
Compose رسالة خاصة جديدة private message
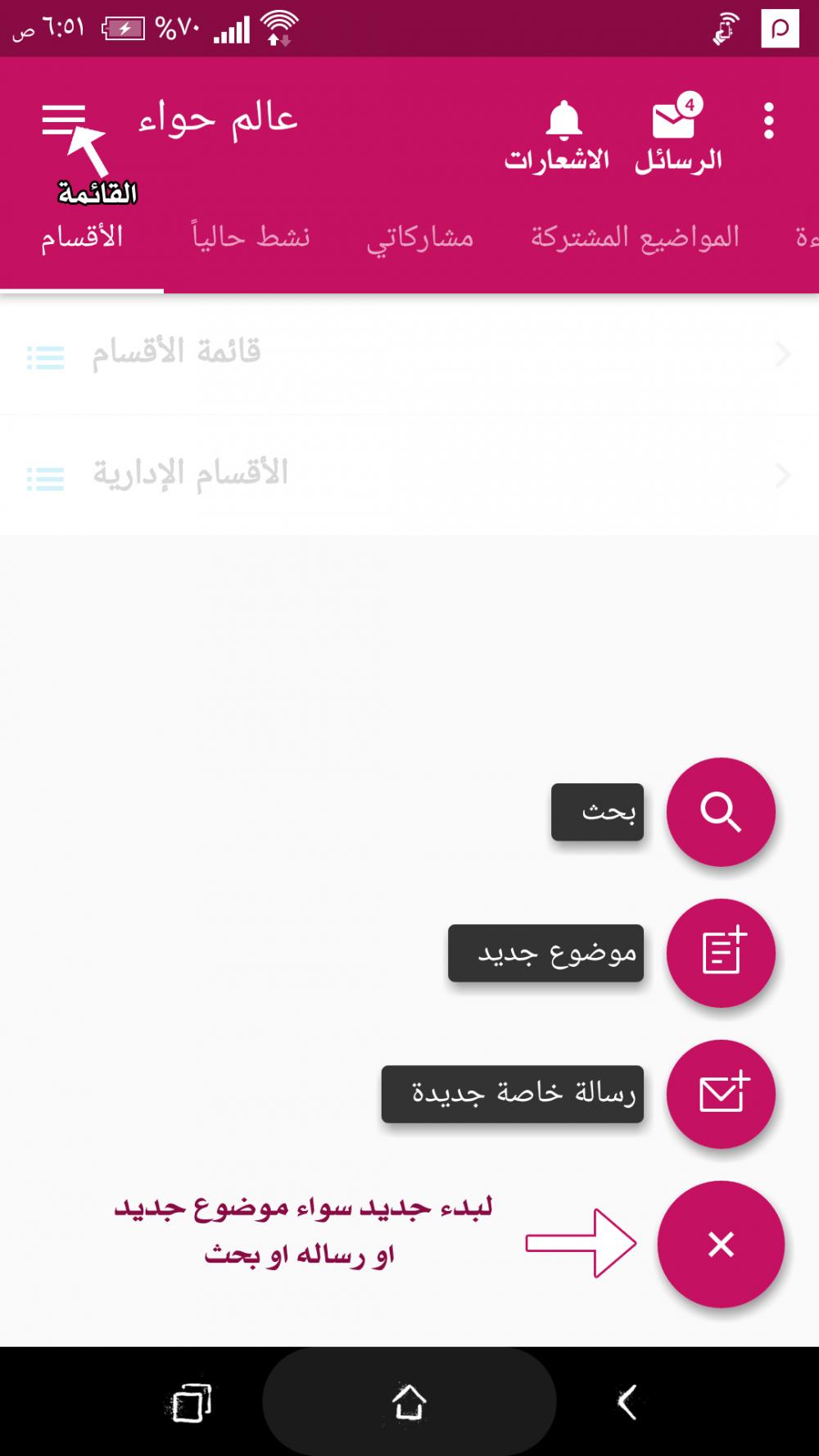pos(721,1094)
